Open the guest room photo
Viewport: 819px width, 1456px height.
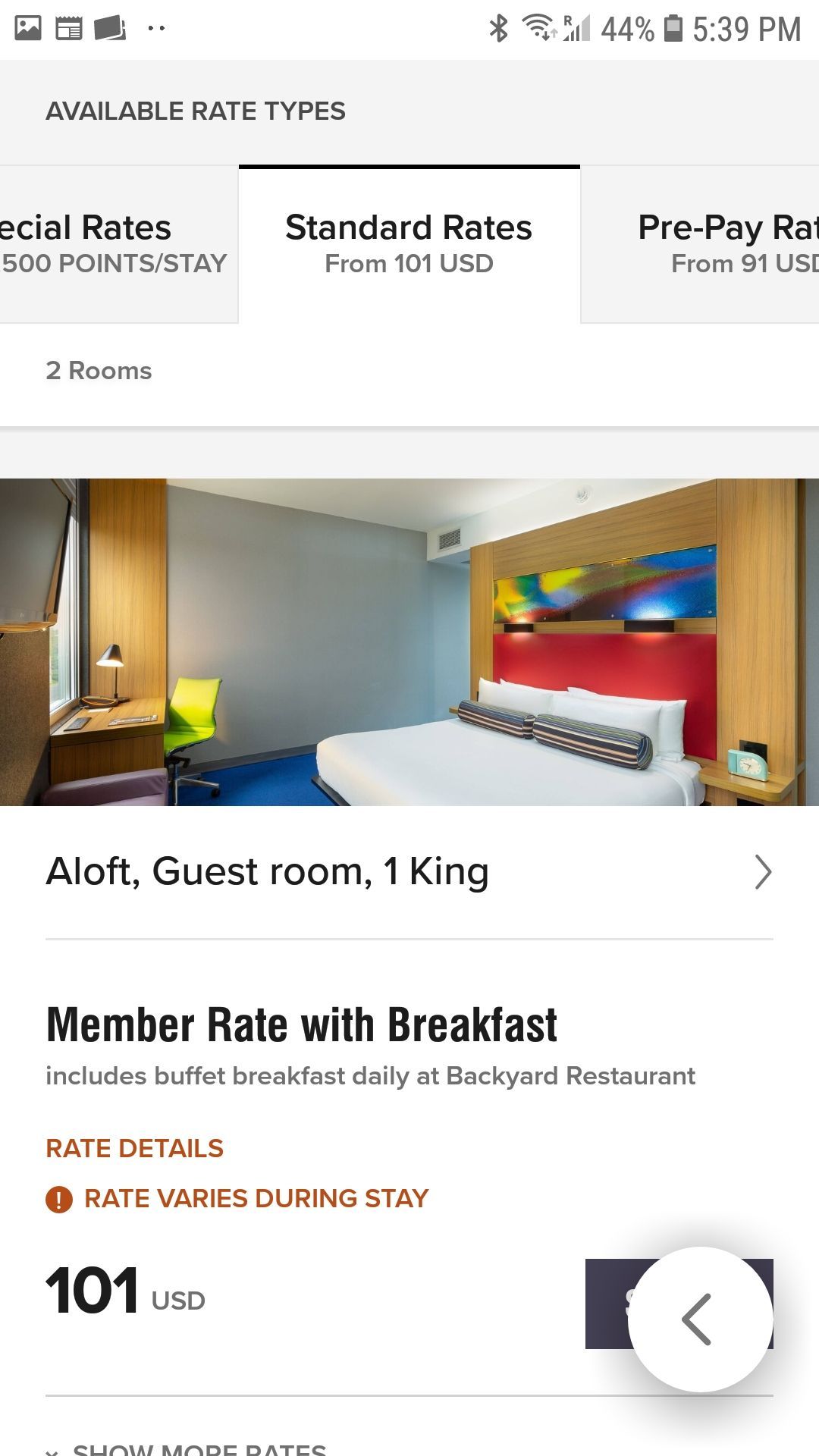coord(409,642)
